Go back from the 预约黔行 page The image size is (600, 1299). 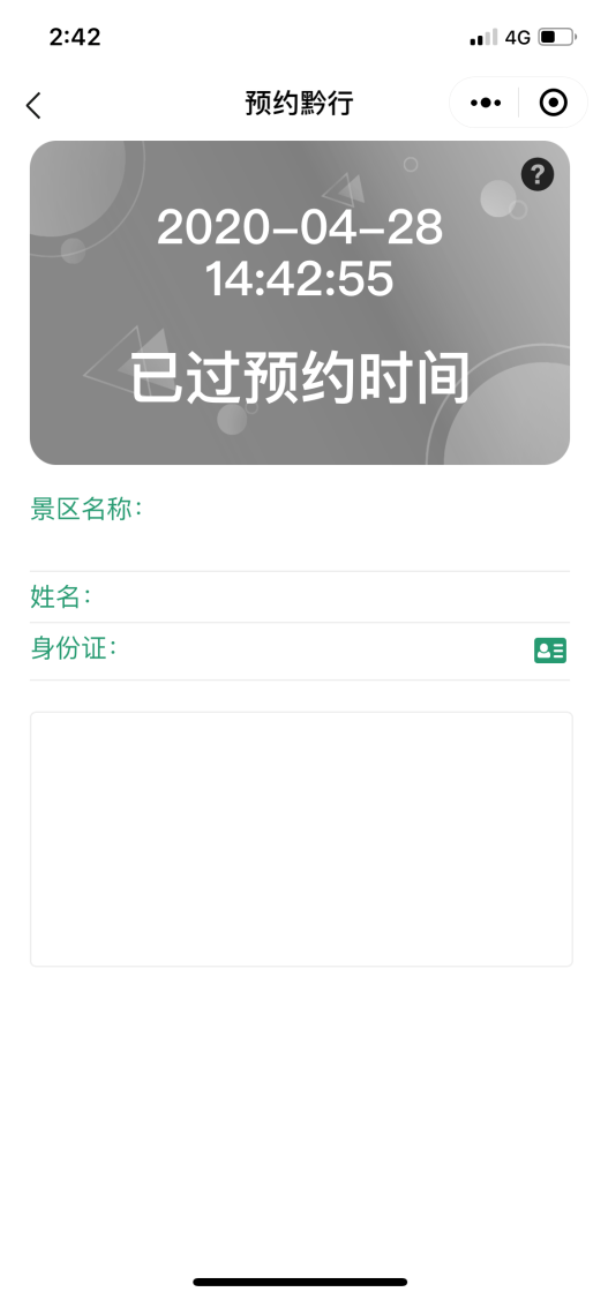34,104
